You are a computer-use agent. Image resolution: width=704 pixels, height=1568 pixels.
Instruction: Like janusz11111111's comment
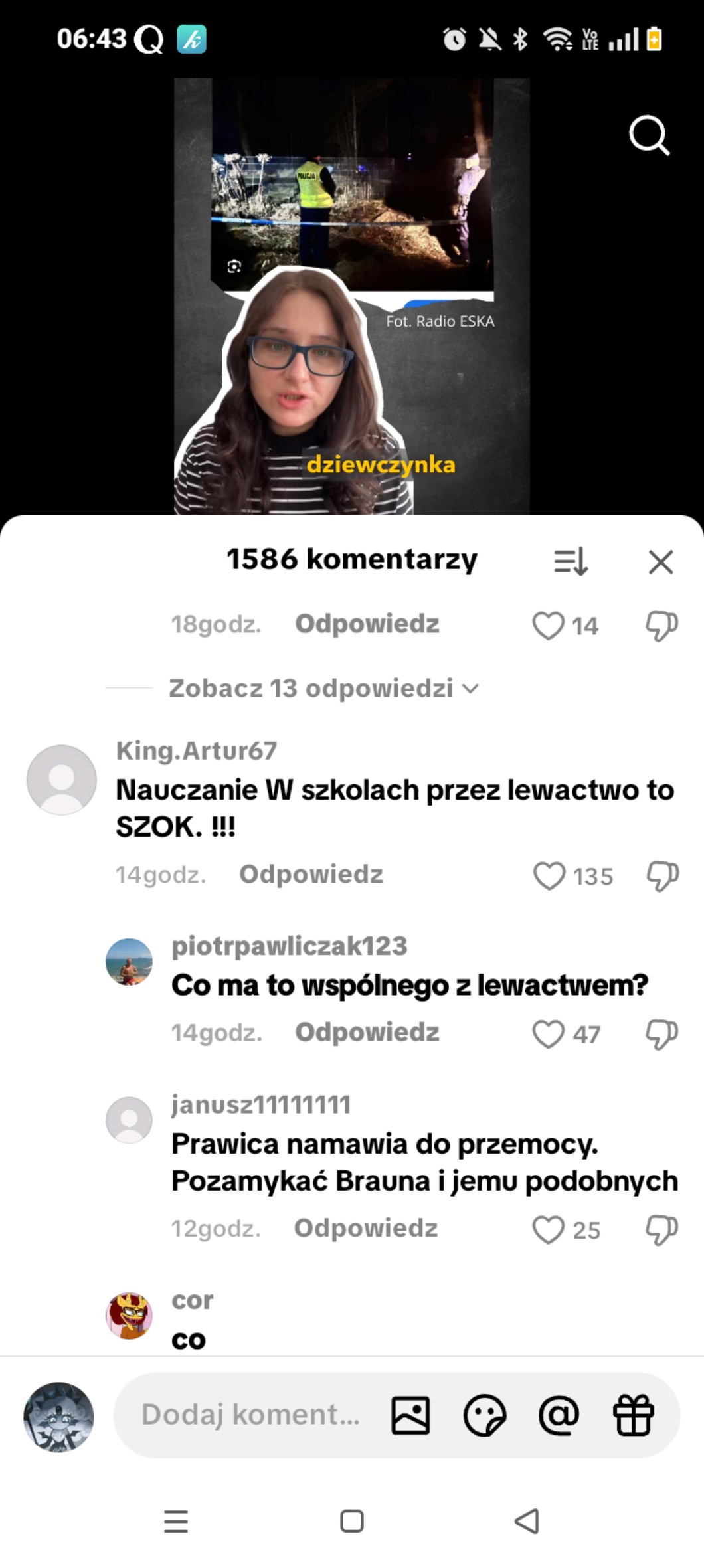click(549, 1230)
